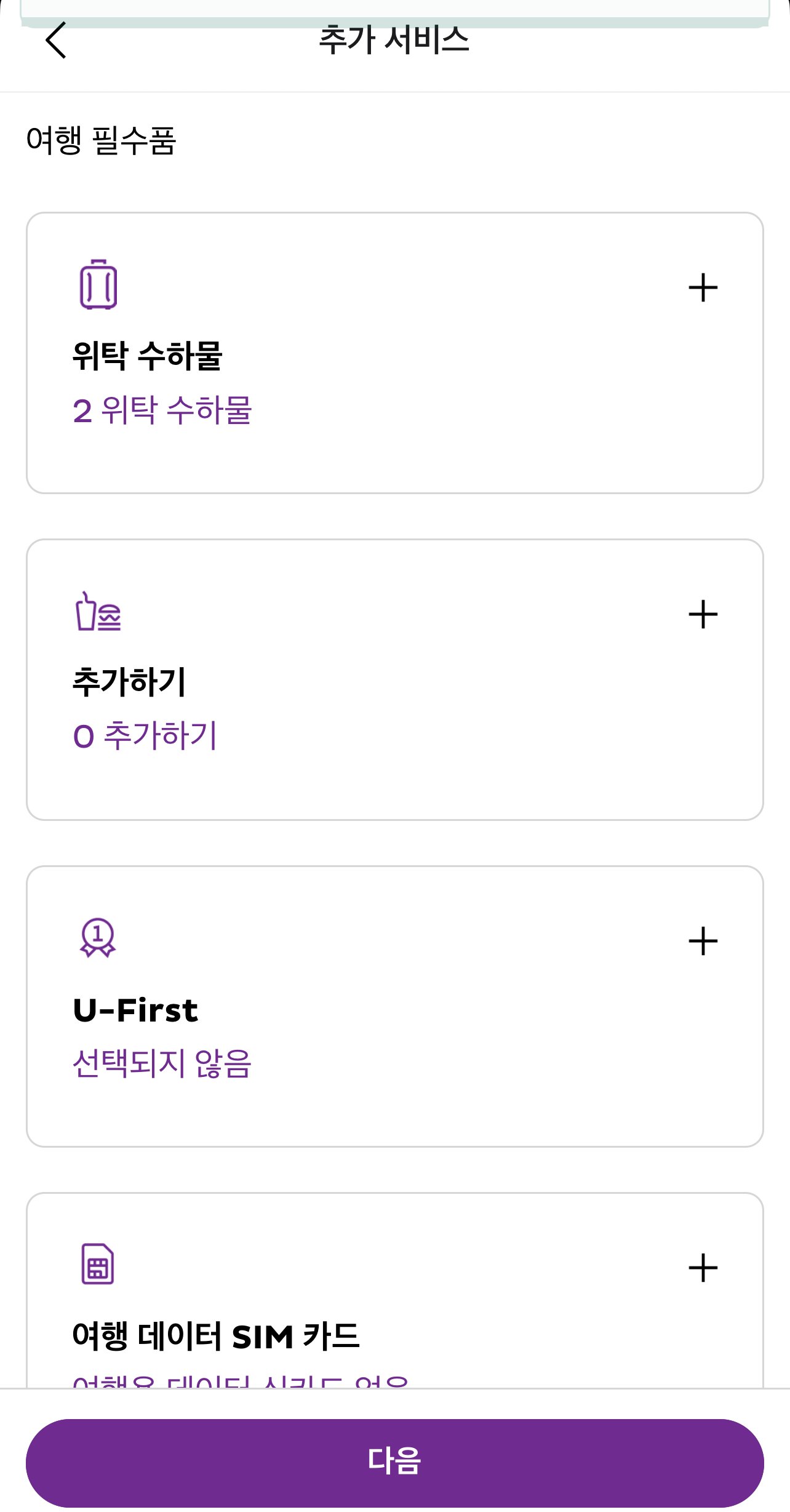Click the plus icon on 위탁 수하물 card

(x=703, y=287)
